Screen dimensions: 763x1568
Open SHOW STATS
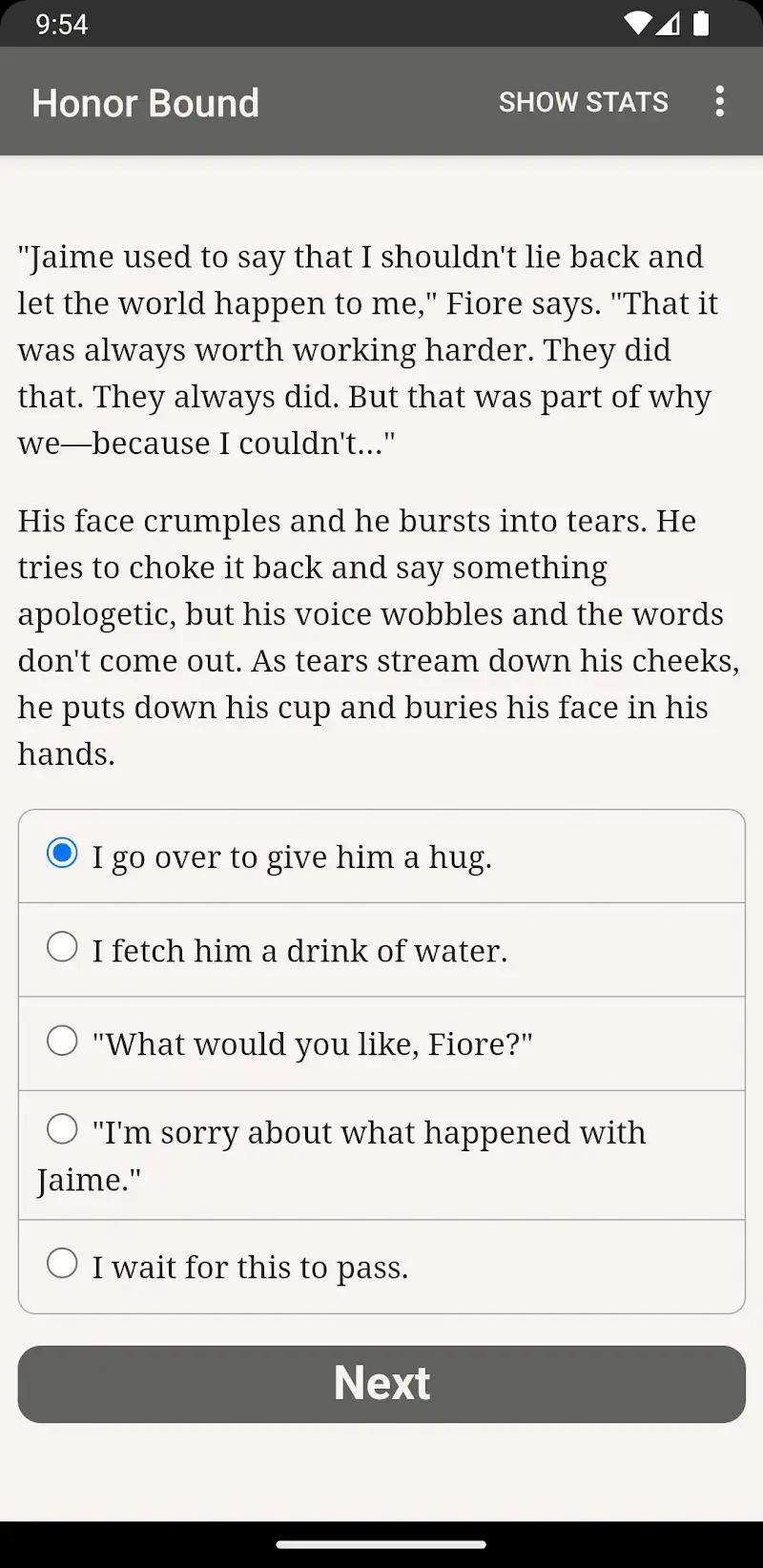(583, 101)
